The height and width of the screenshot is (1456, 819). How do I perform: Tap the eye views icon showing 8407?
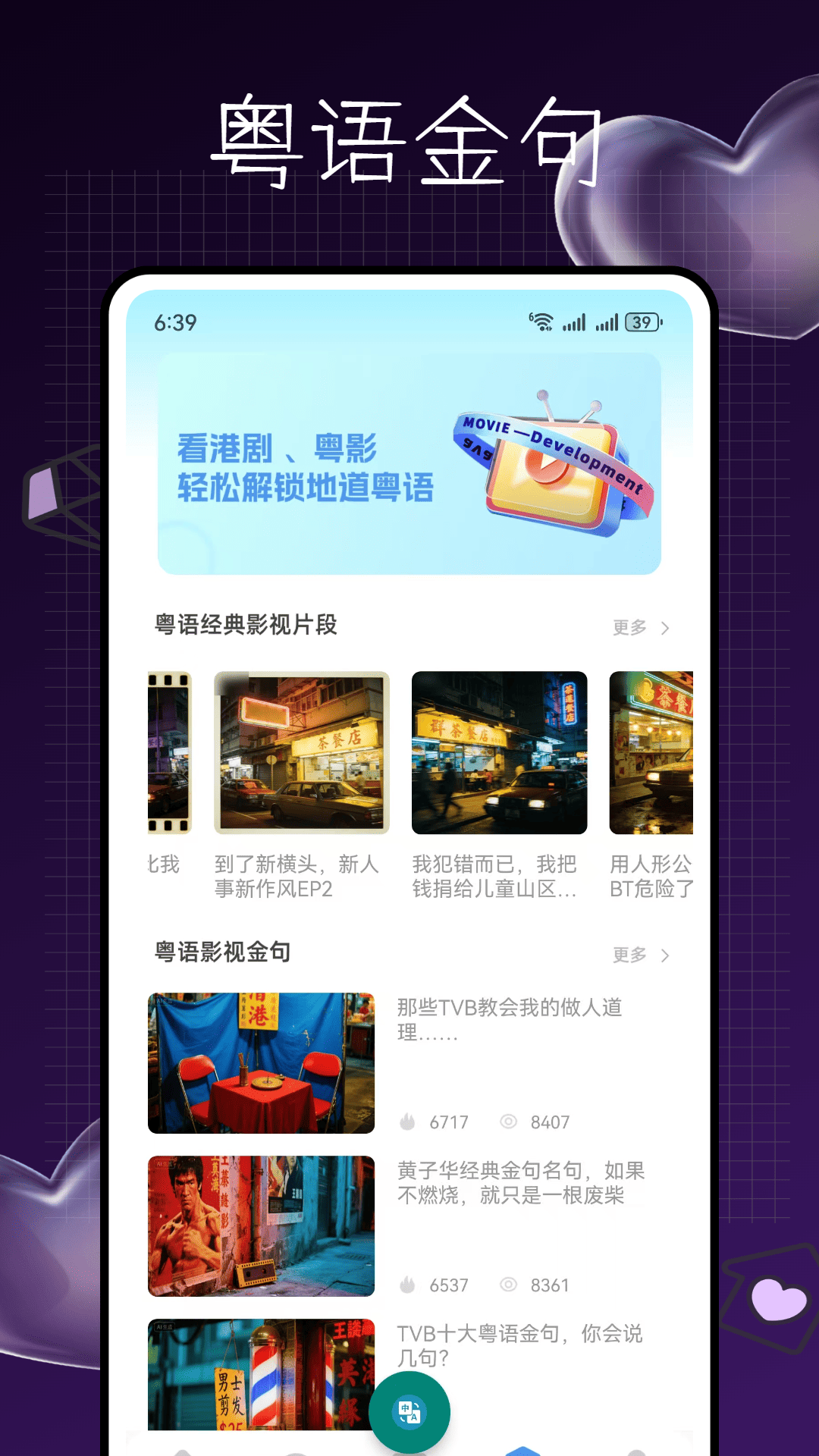pyautogui.click(x=507, y=1122)
